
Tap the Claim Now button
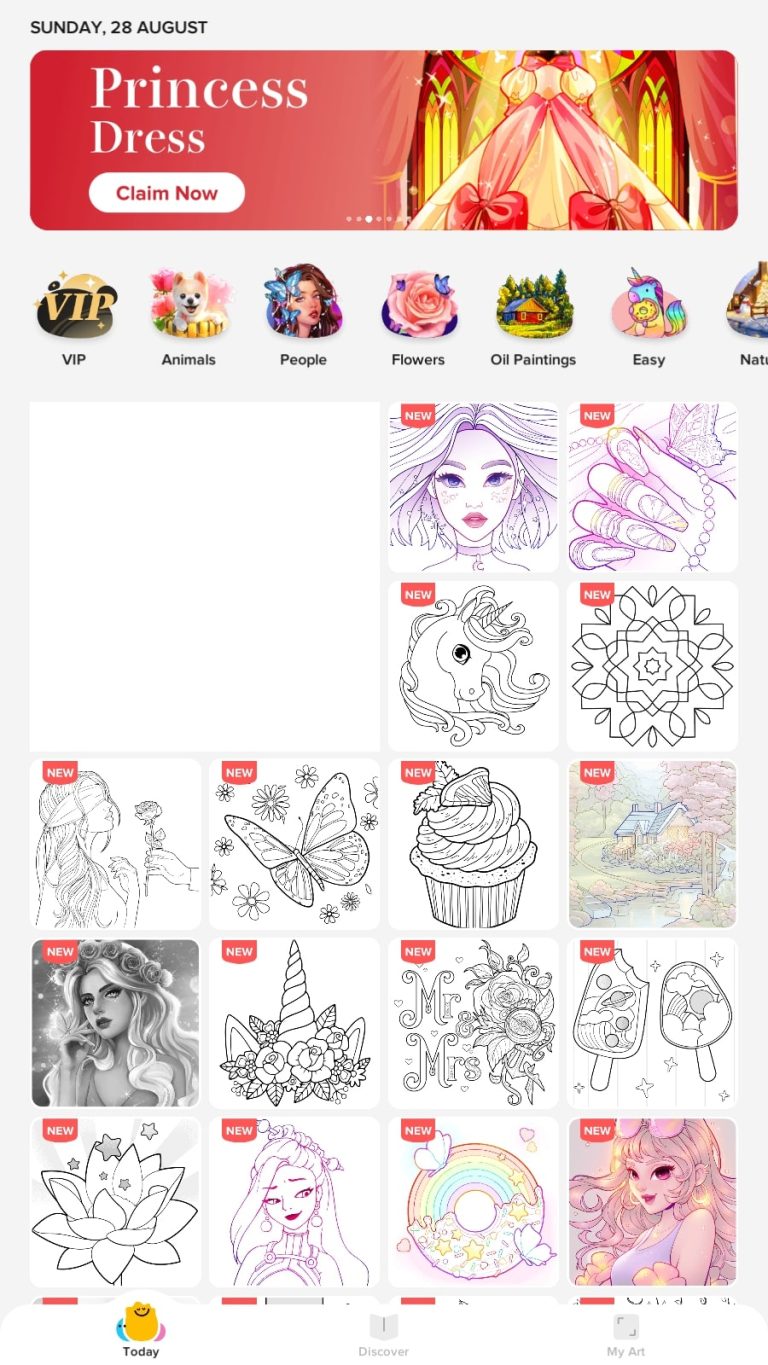[166, 193]
